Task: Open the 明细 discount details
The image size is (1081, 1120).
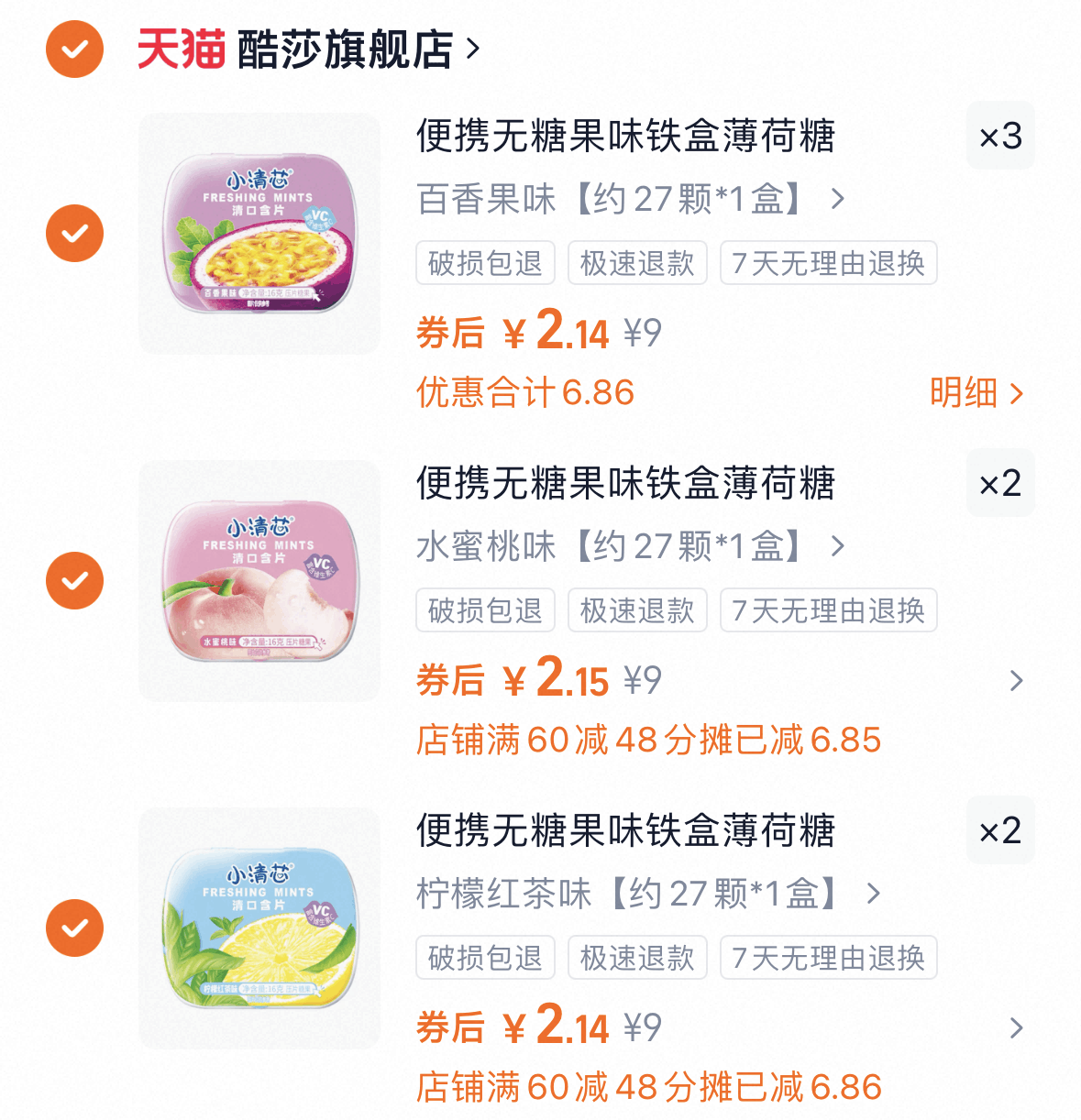Action: tap(964, 391)
